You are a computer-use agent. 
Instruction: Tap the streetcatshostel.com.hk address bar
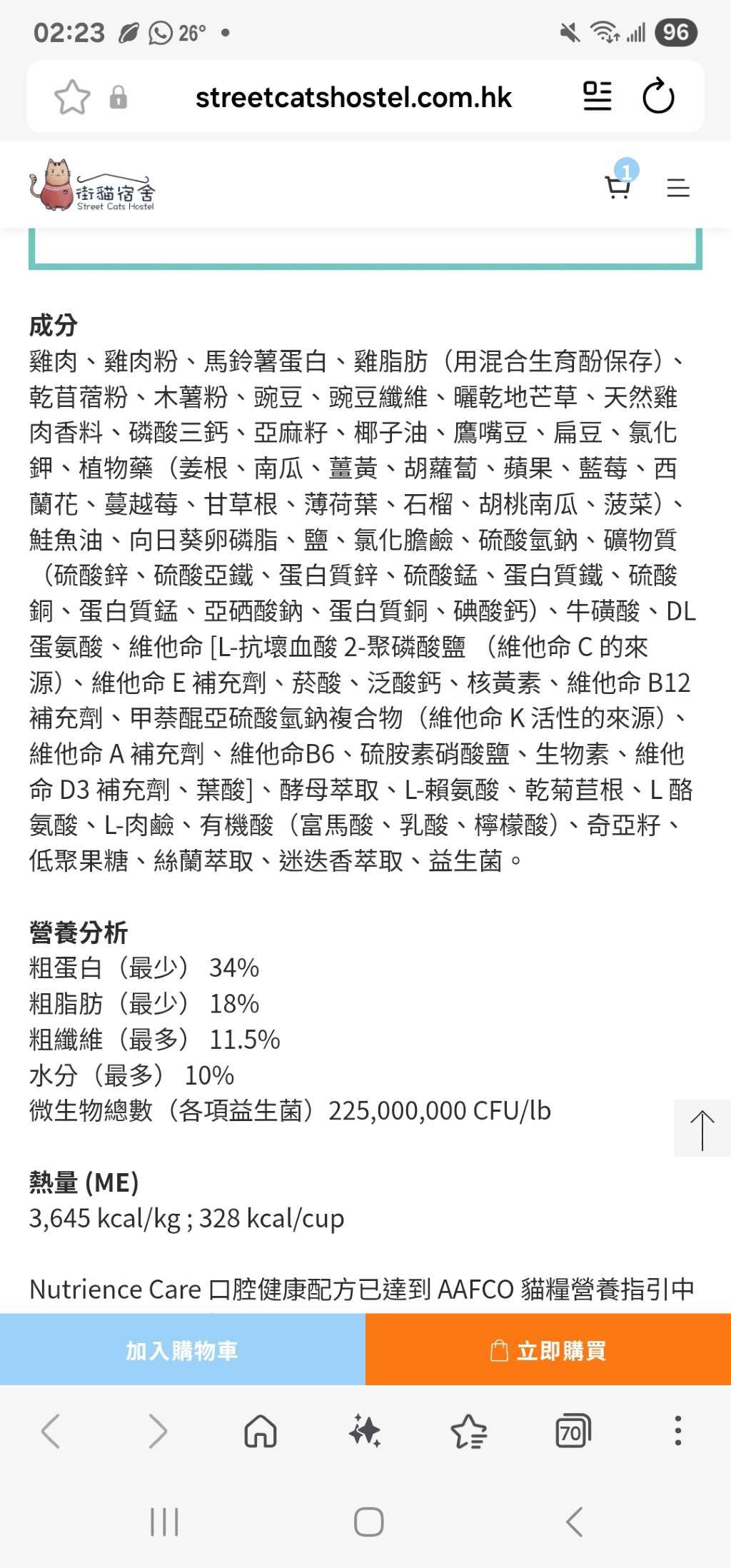click(x=353, y=97)
